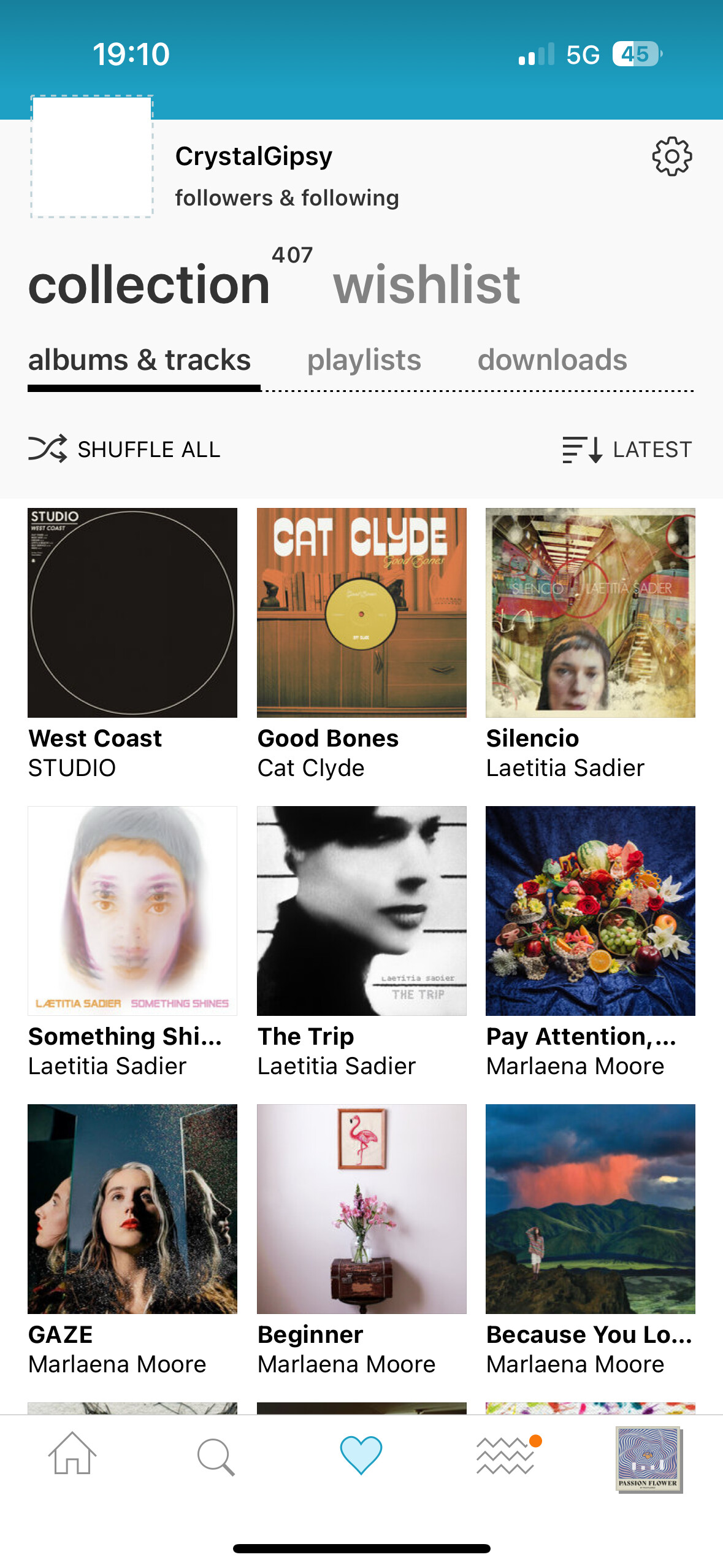The height and width of the screenshot is (1568, 723).
Task: Open Beginner by Marlaena Moore
Action: pyautogui.click(x=362, y=1240)
